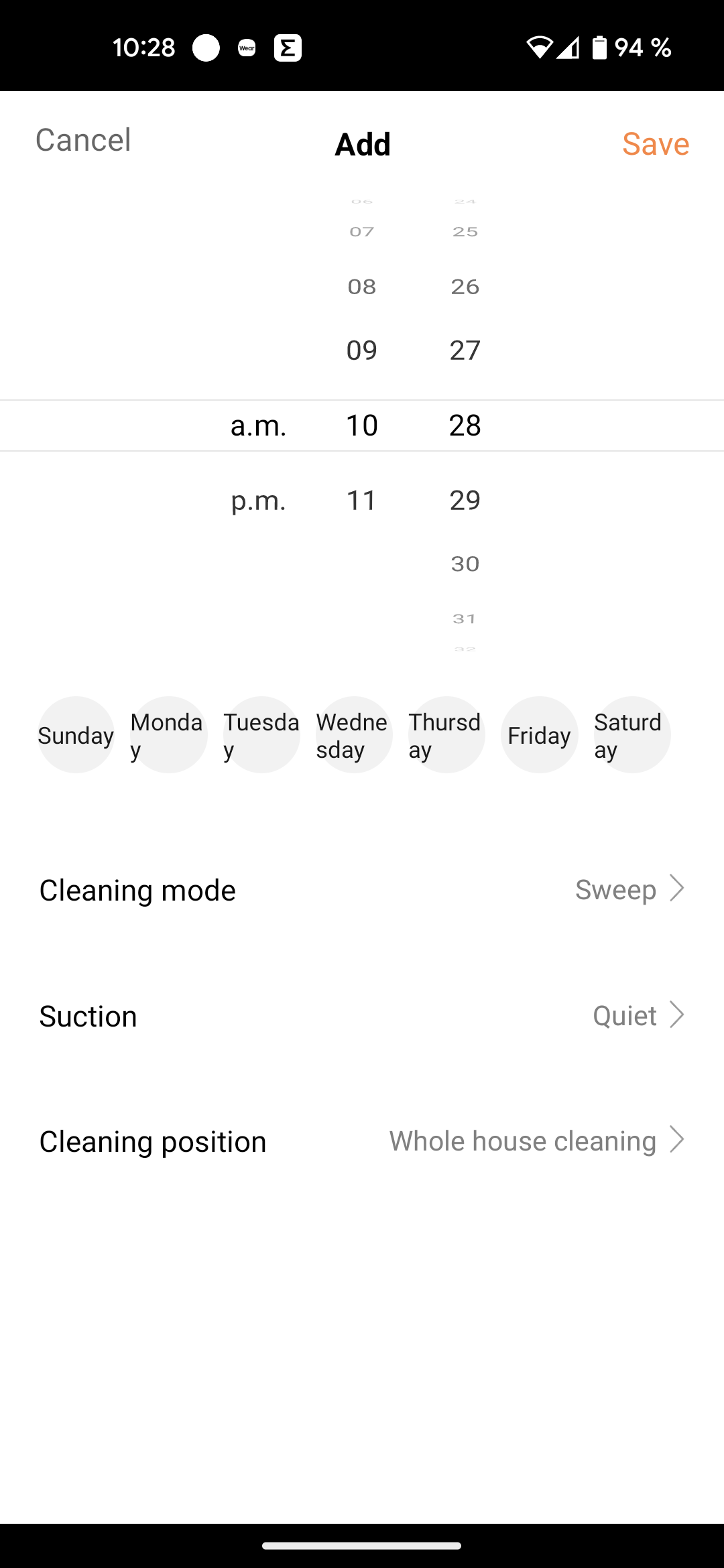The width and height of the screenshot is (724, 1568).
Task: Open Cleaning mode options
Action: (x=362, y=891)
